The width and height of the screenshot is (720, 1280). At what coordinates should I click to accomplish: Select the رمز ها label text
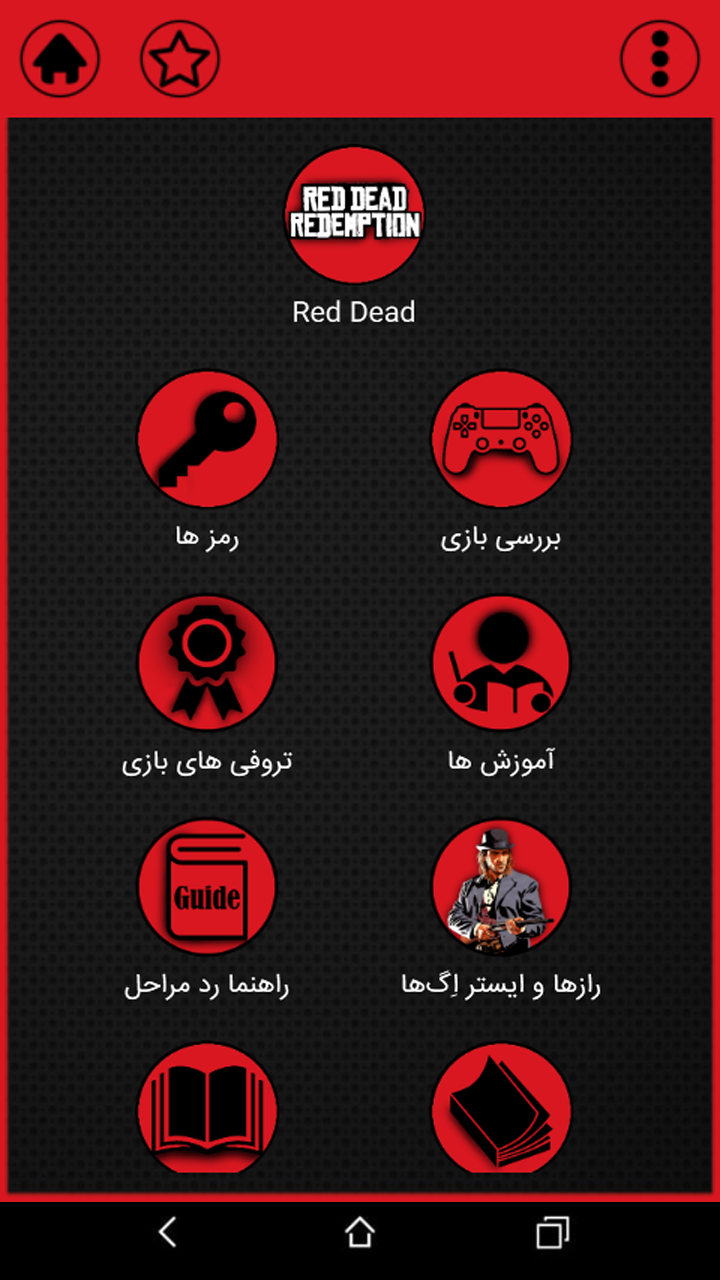pyautogui.click(x=207, y=537)
